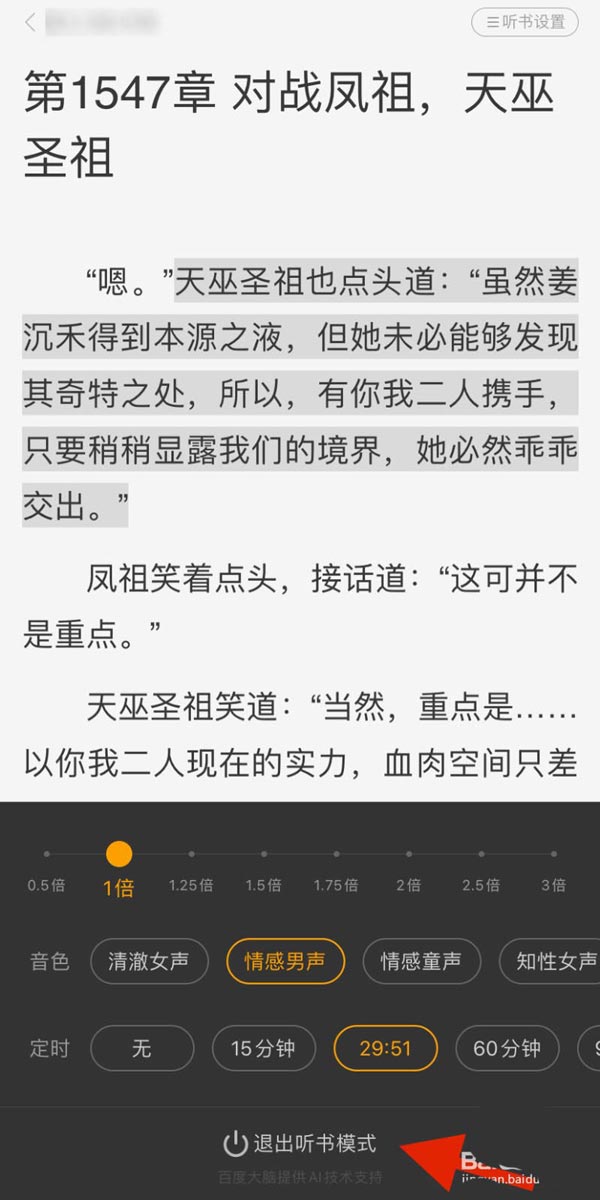
Task: Set playback speed to 2.5倍
Action: point(481,855)
